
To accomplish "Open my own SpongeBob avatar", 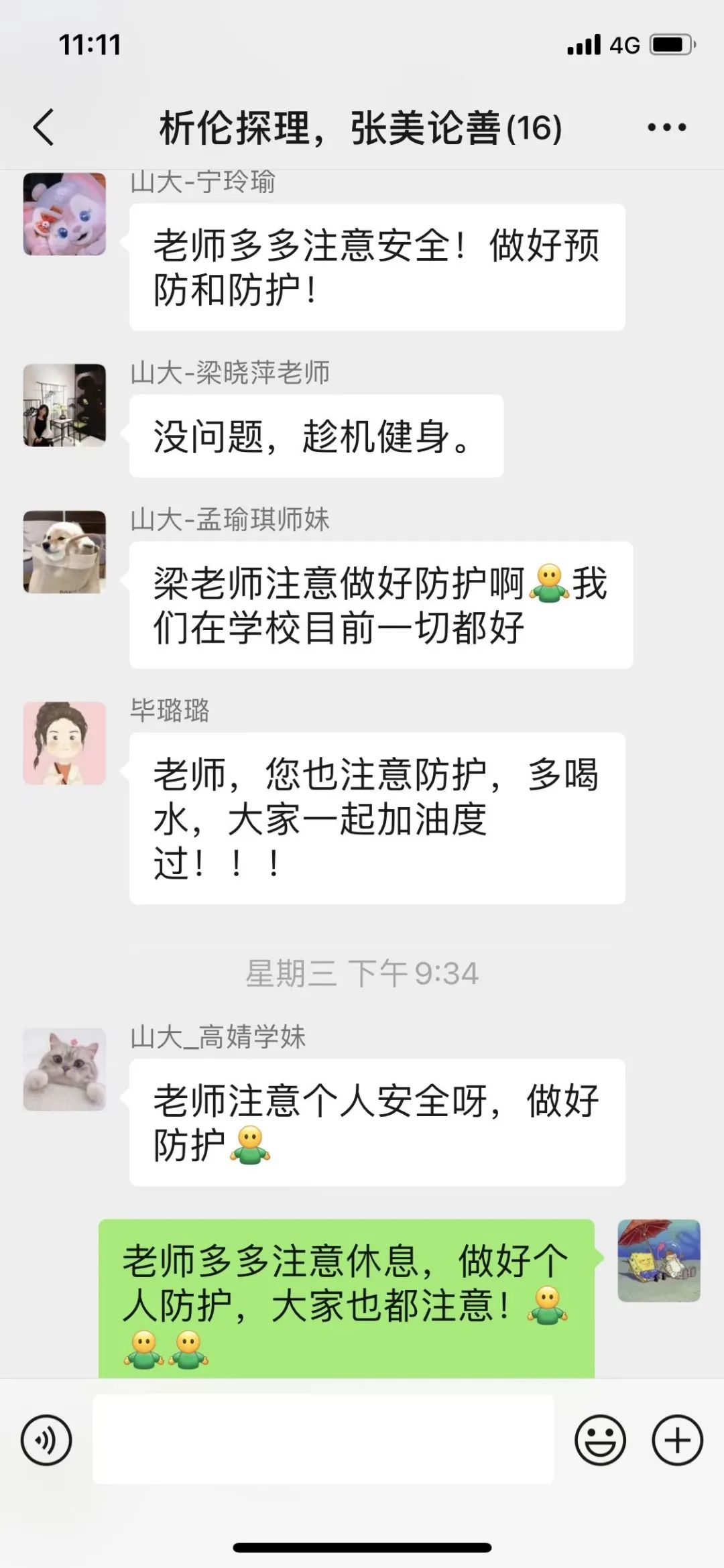I will 658,1260.
